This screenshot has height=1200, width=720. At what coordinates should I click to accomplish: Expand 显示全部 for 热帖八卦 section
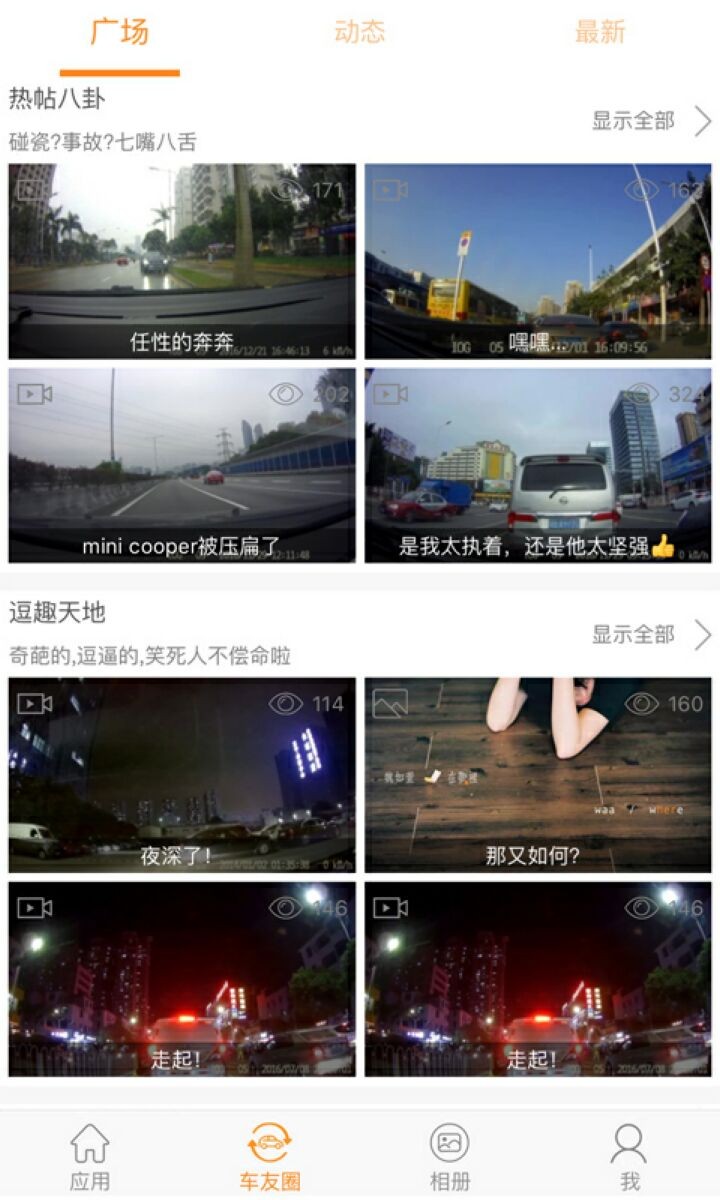pos(634,118)
